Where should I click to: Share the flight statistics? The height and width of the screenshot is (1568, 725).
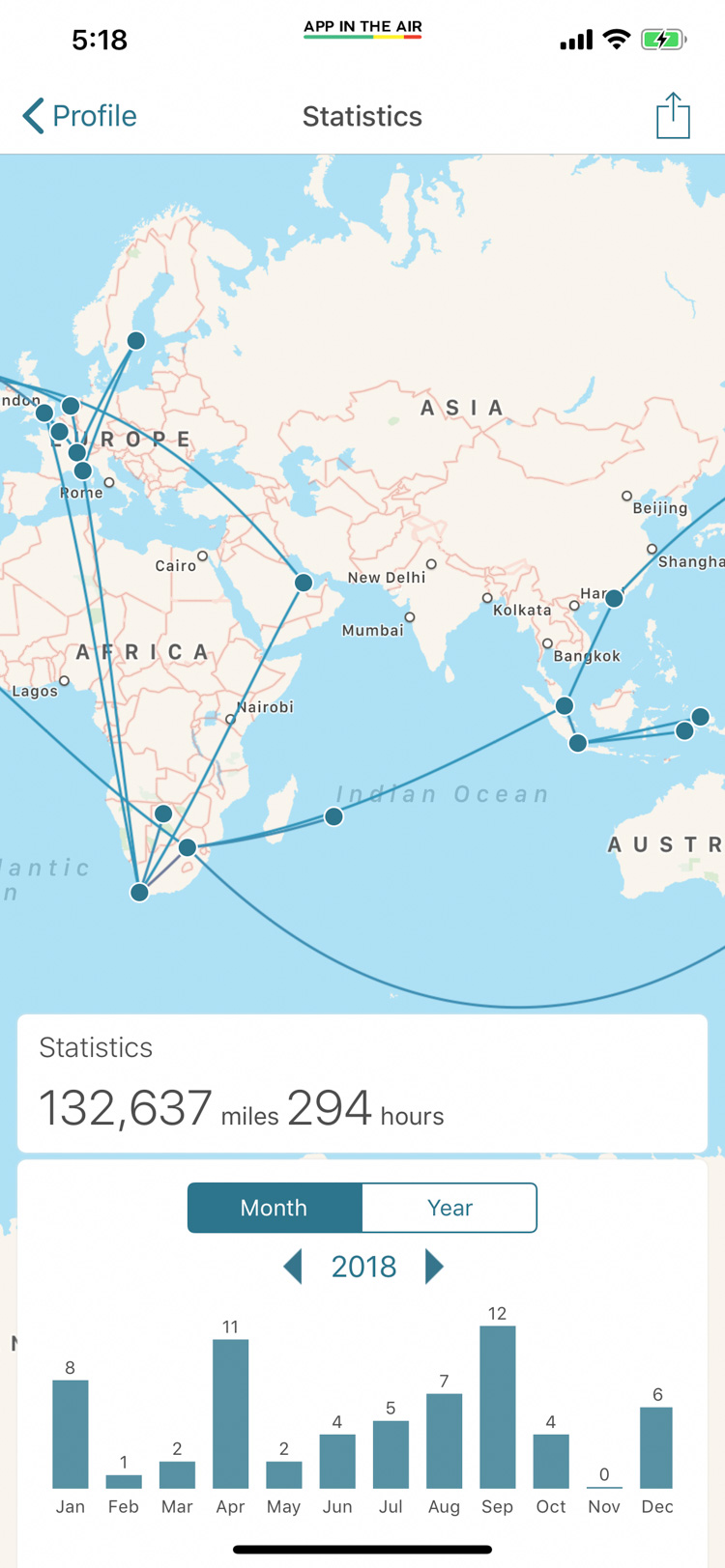(x=673, y=116)
